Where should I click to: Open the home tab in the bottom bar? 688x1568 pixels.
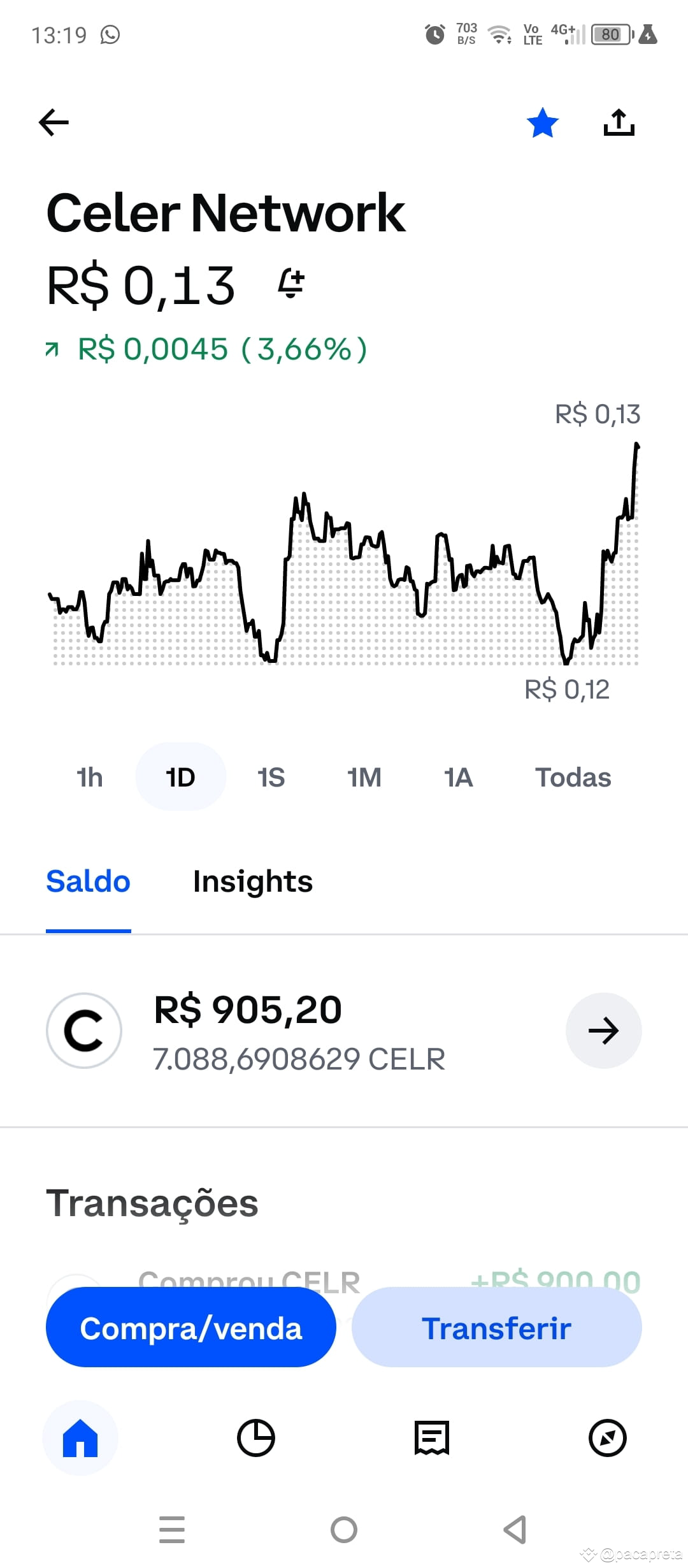(x=80, y=1439)
